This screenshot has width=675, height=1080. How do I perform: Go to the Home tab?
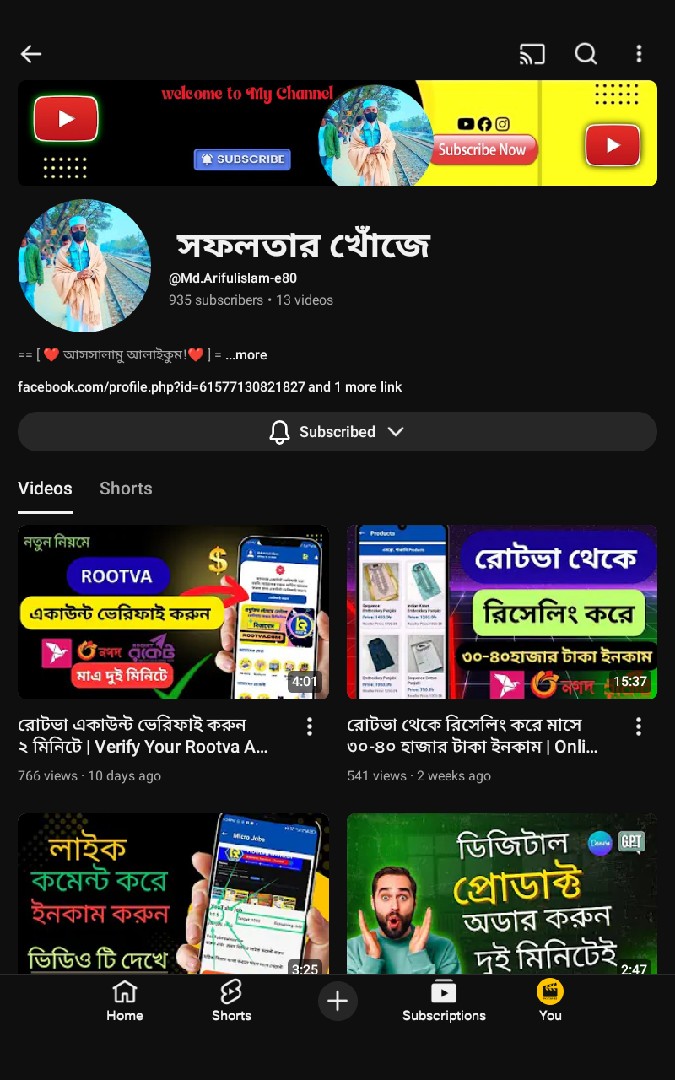point(125,1000)
